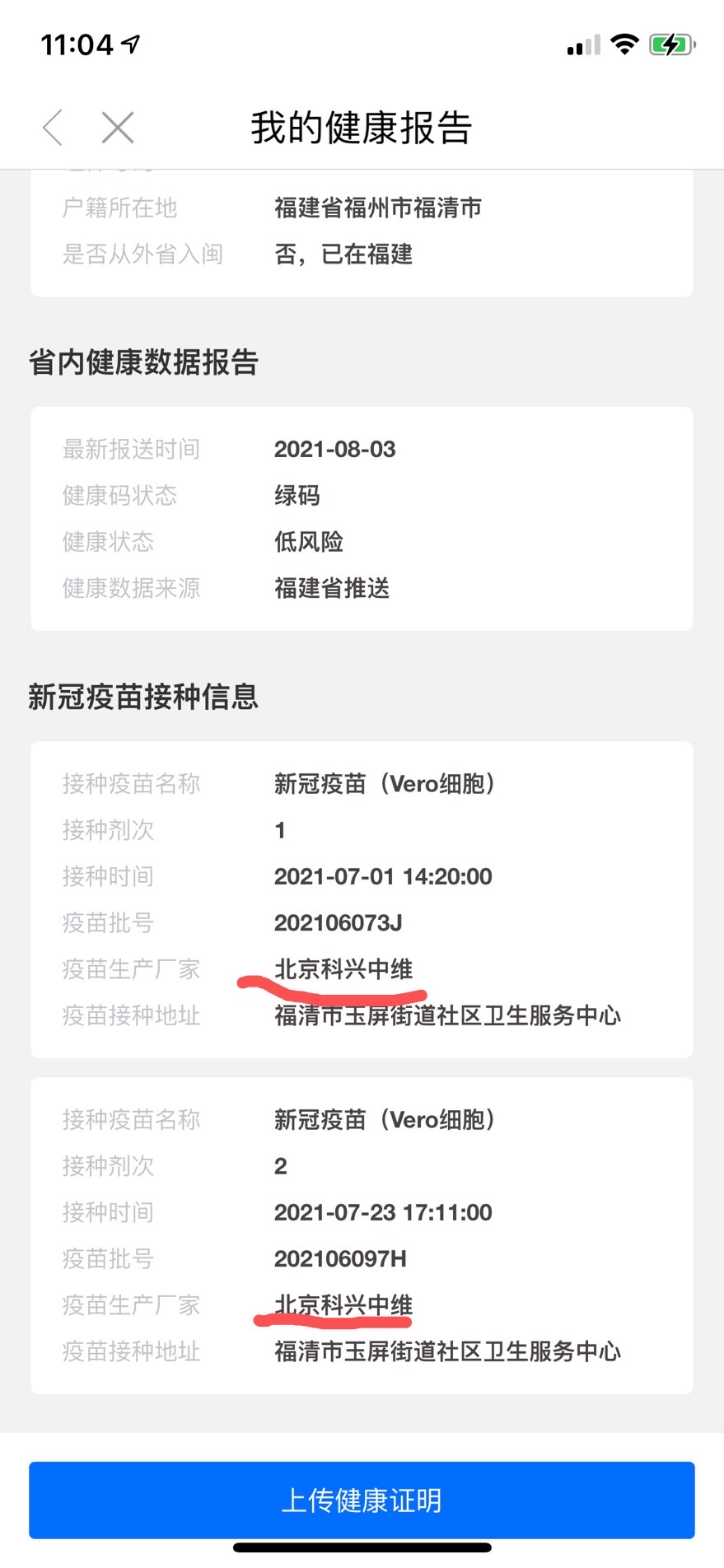Image resolution: width=724 pixels, height=1568 pixels.
Task: Close the health report page
Action: pyautogui.click(x=118, y=128)
